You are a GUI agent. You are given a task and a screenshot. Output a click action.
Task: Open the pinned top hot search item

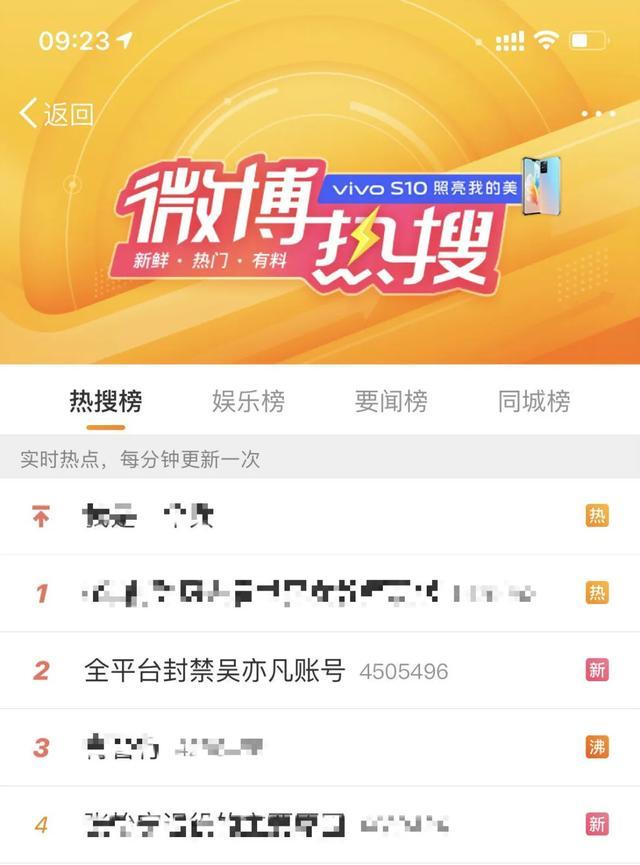point(150,517)
